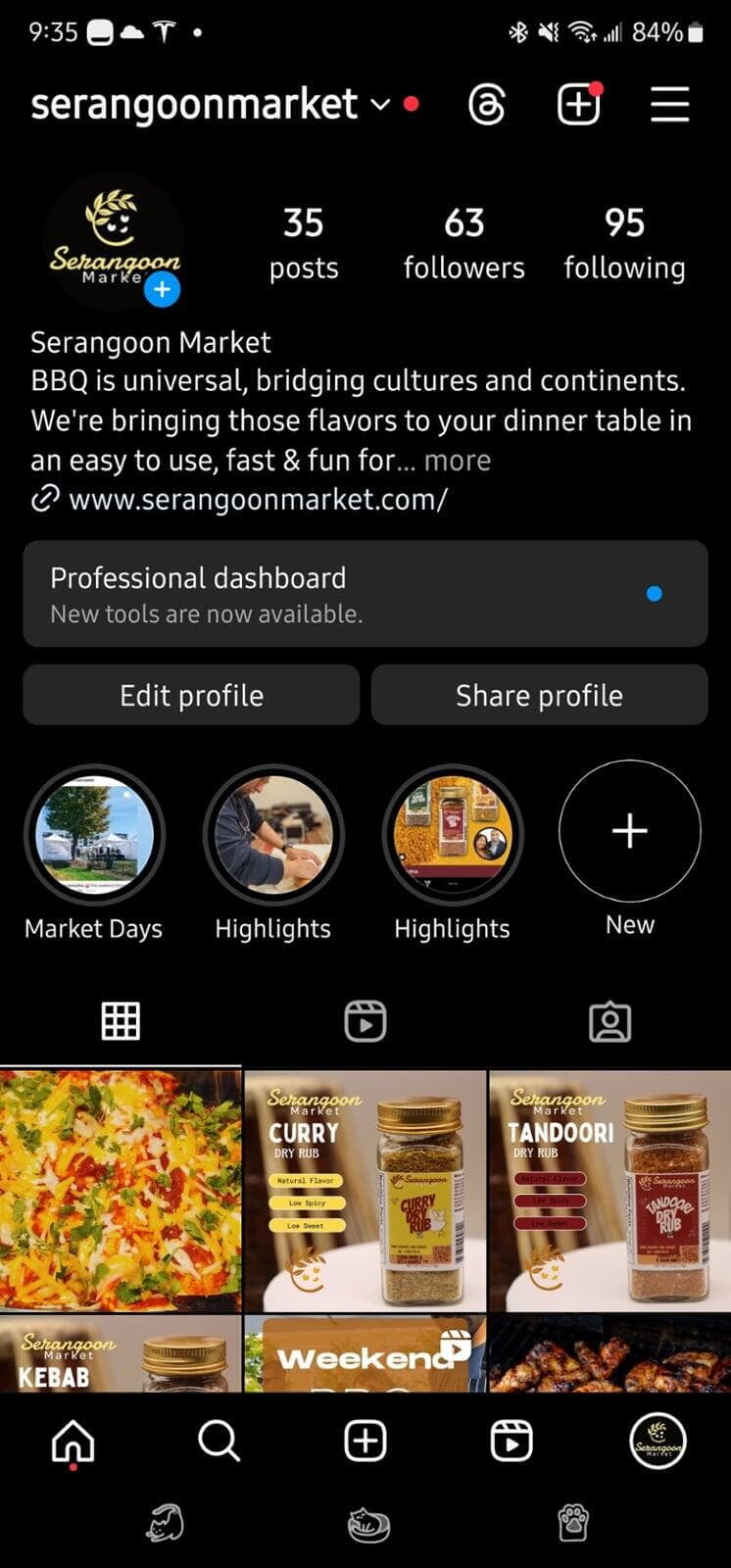731x1568 pixels.
Task: Open the Tandoori Dry Rub post
Action: pos(609,1190)
